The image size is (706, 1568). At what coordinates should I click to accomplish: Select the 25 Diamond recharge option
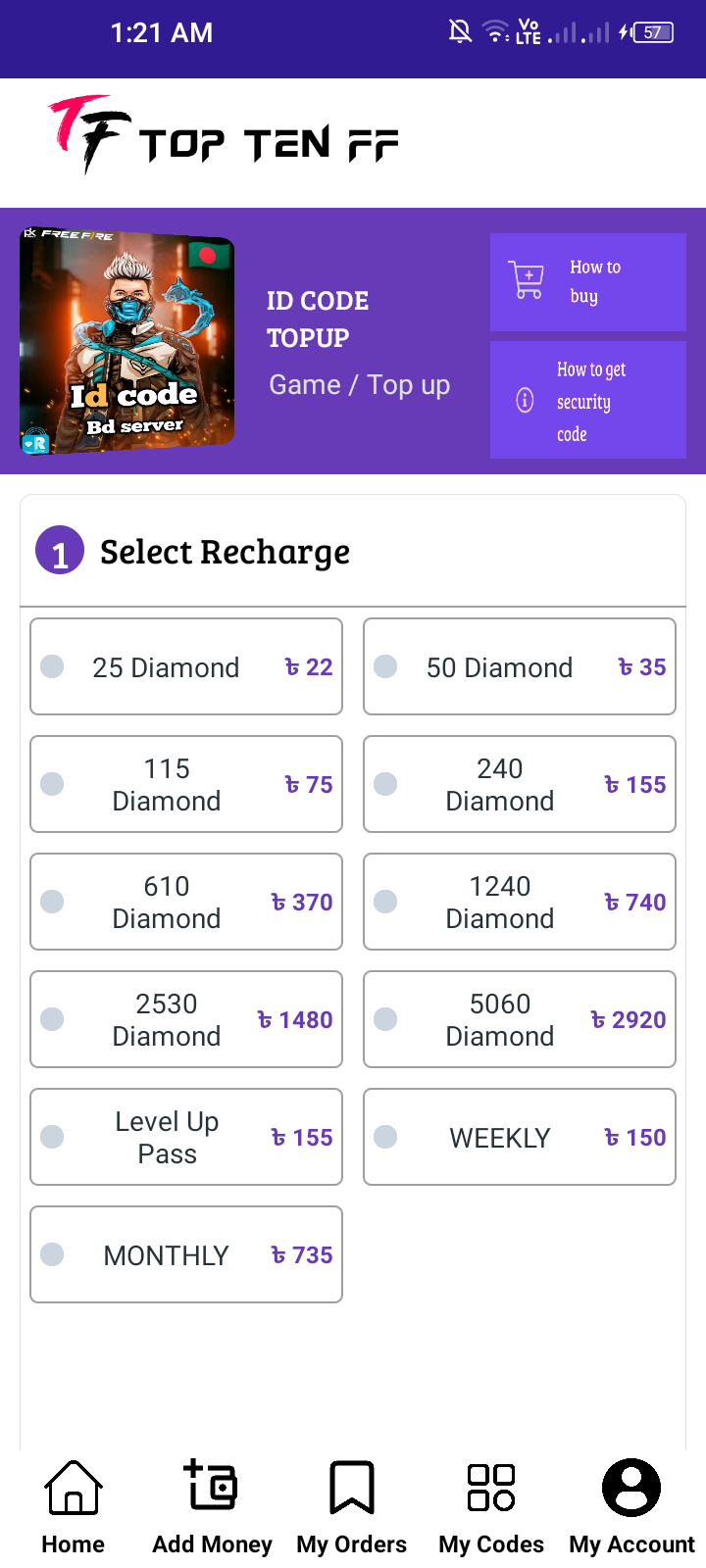[186, 666]
